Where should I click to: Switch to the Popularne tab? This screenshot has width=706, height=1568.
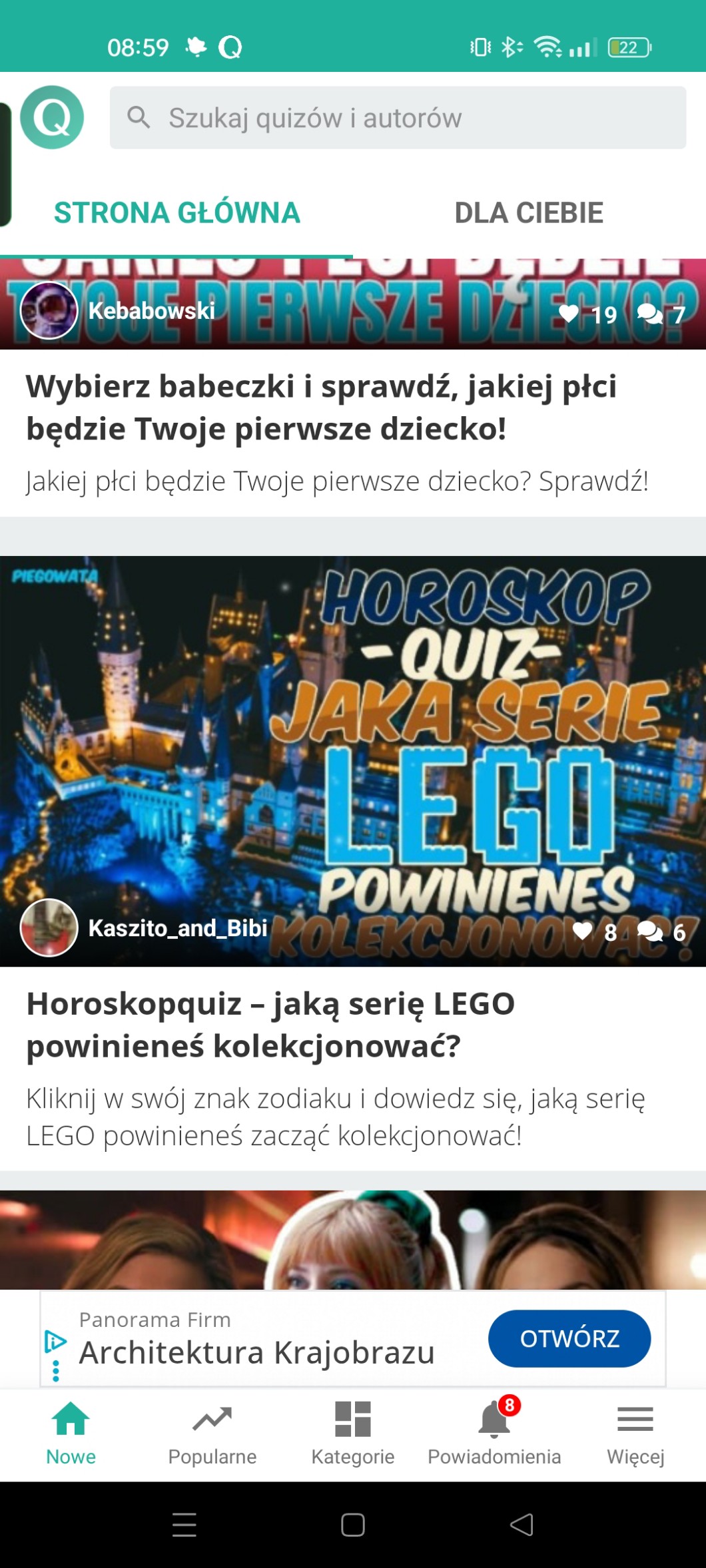212,1433
